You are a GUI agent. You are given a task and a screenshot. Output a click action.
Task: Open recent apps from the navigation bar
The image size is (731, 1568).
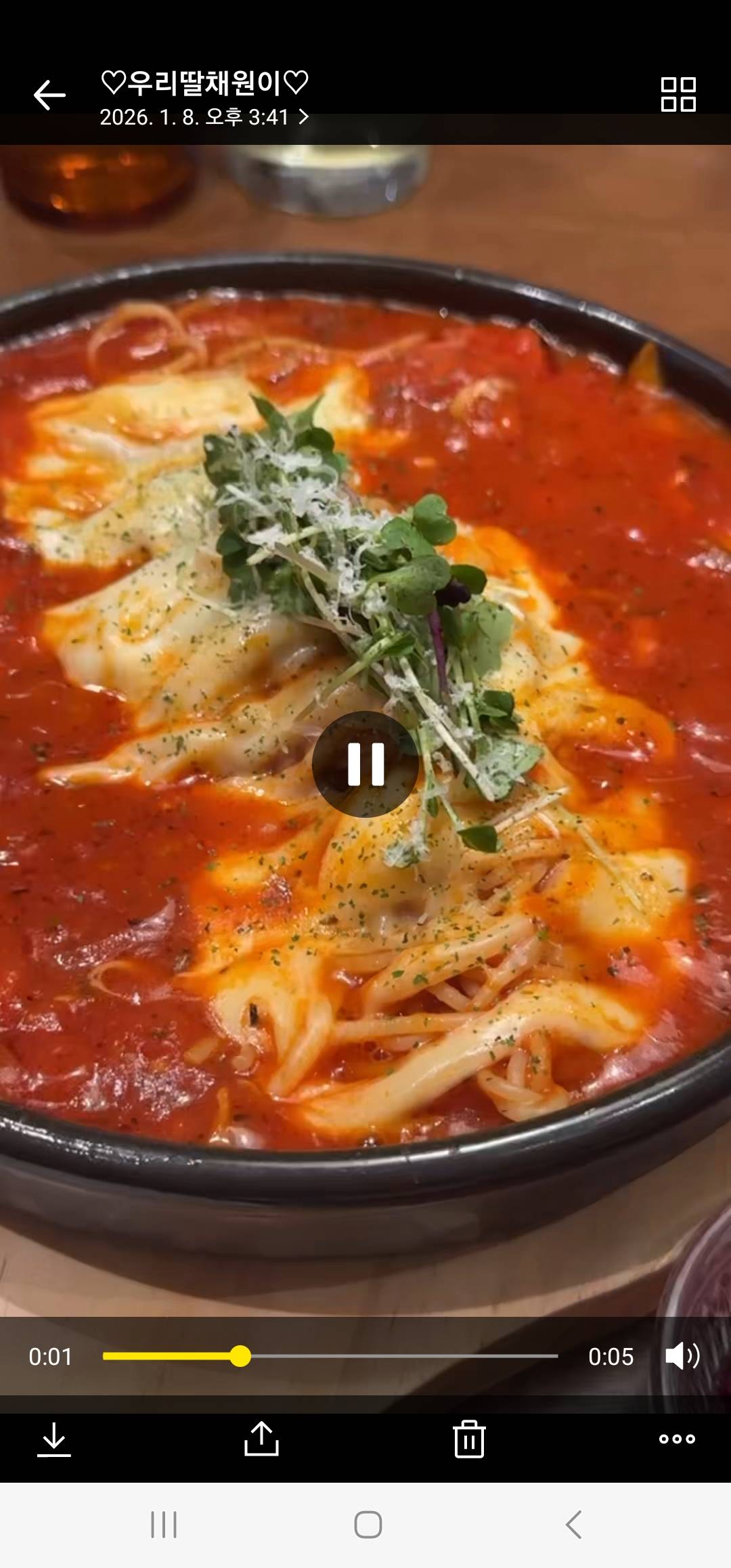(x=163, y=1525)
